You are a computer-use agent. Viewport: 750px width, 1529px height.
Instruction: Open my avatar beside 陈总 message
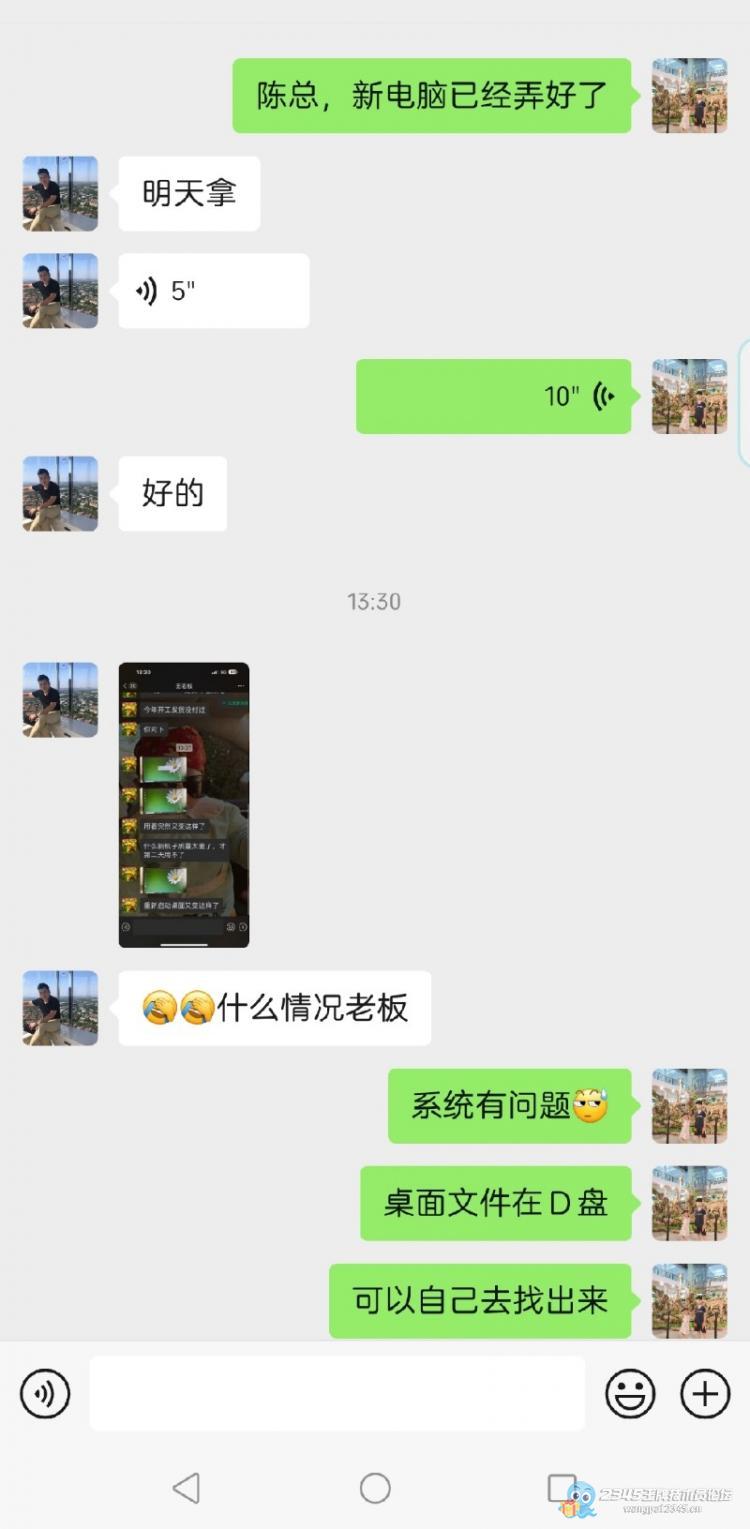click(x=689, y=96)
